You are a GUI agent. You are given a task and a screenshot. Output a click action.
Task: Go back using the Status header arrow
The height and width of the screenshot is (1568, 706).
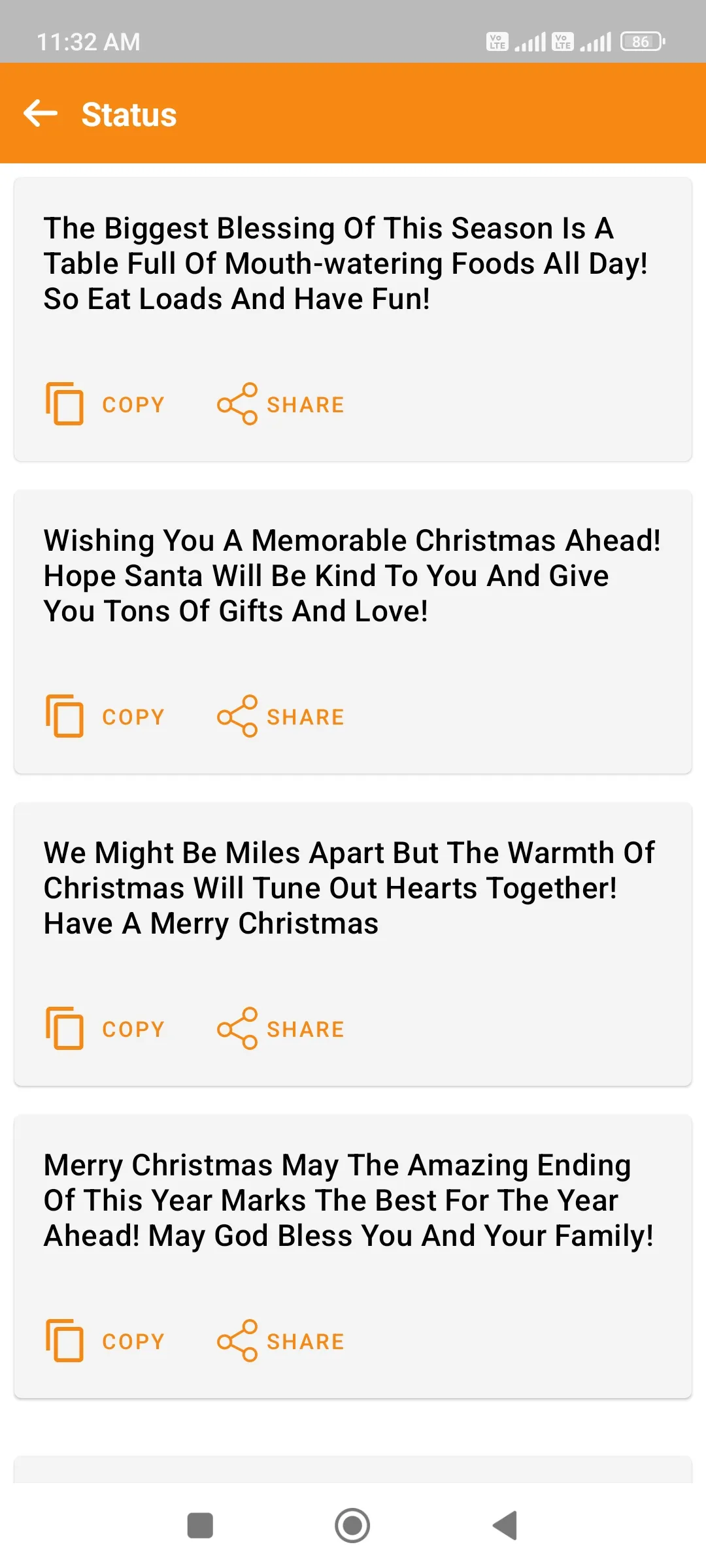point(41,114)
